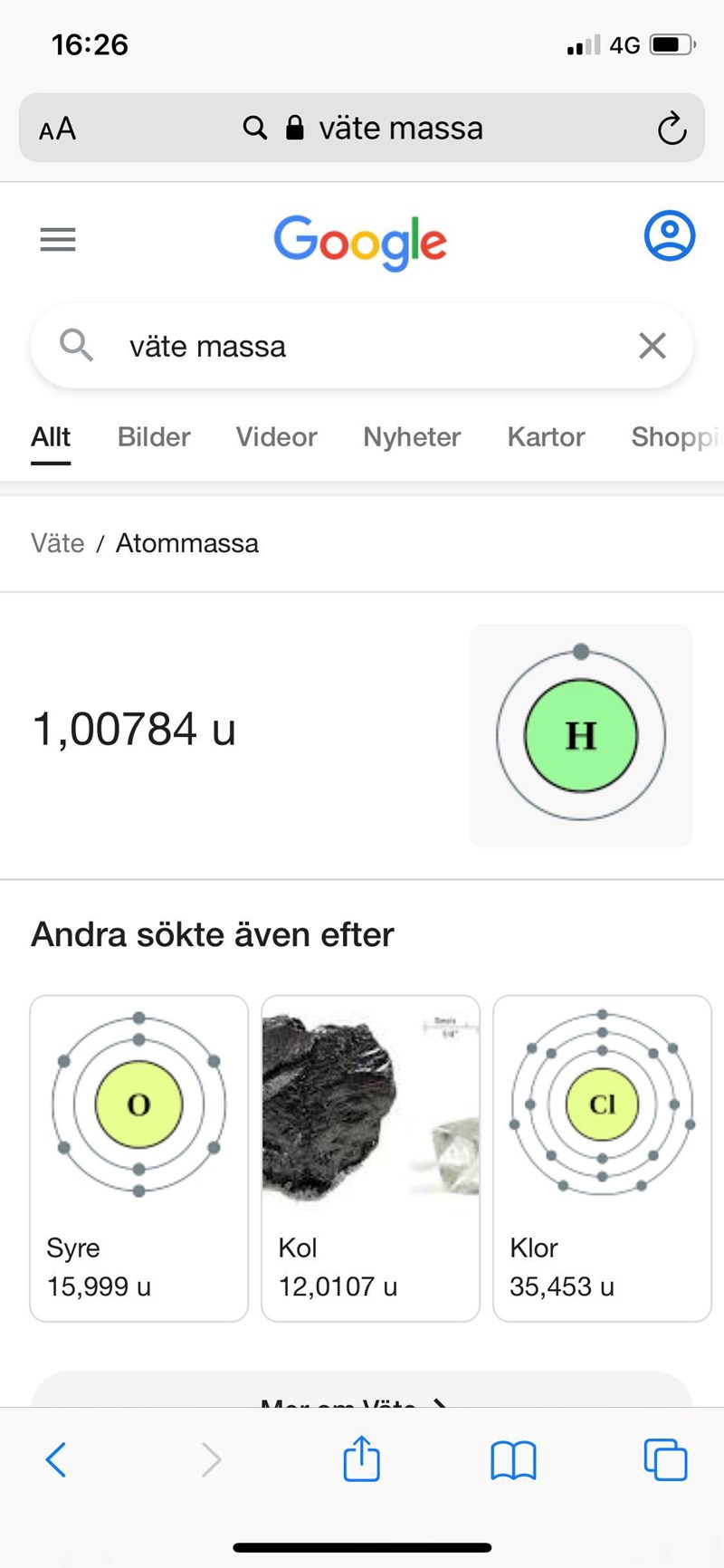Screen dimensions: 724x1568
Task: Switch to the Bilder tab
Action: tap(154, 437)
